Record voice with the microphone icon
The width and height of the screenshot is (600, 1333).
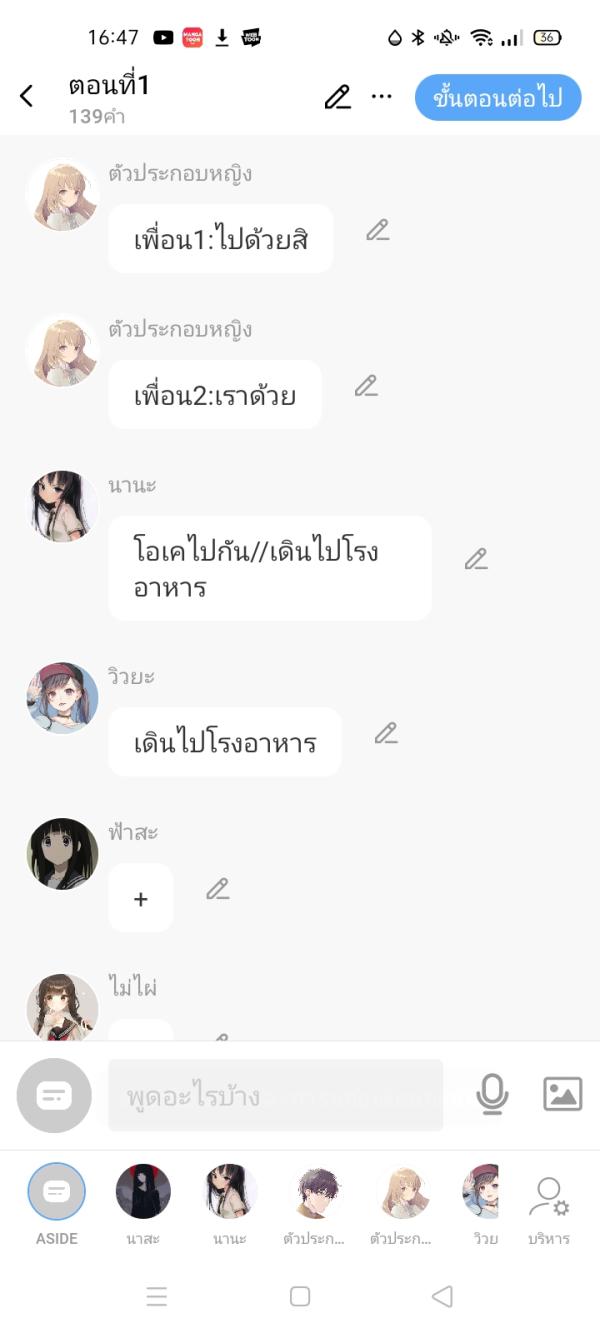491,1095
